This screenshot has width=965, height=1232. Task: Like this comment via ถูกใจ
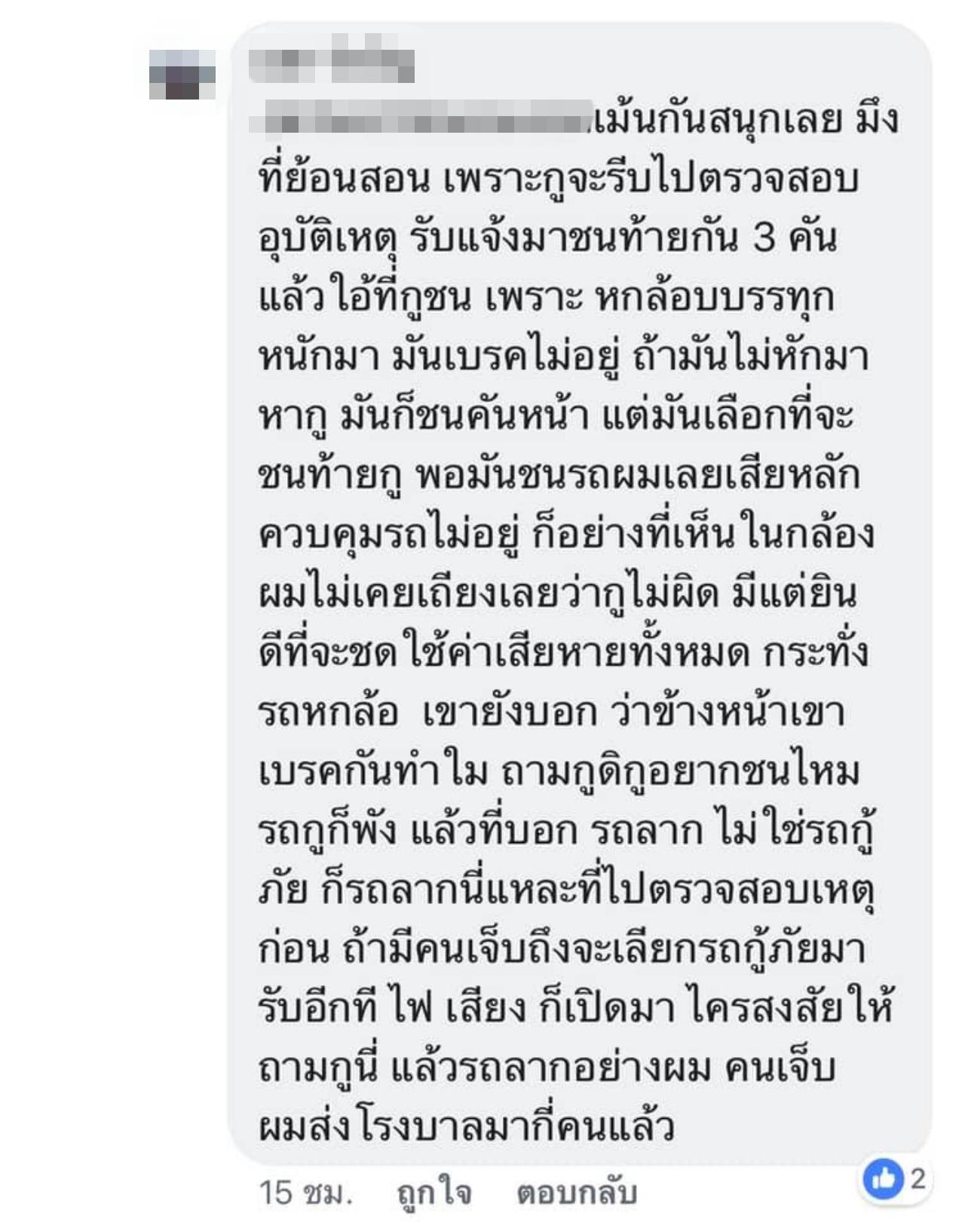coord(434,1193)
